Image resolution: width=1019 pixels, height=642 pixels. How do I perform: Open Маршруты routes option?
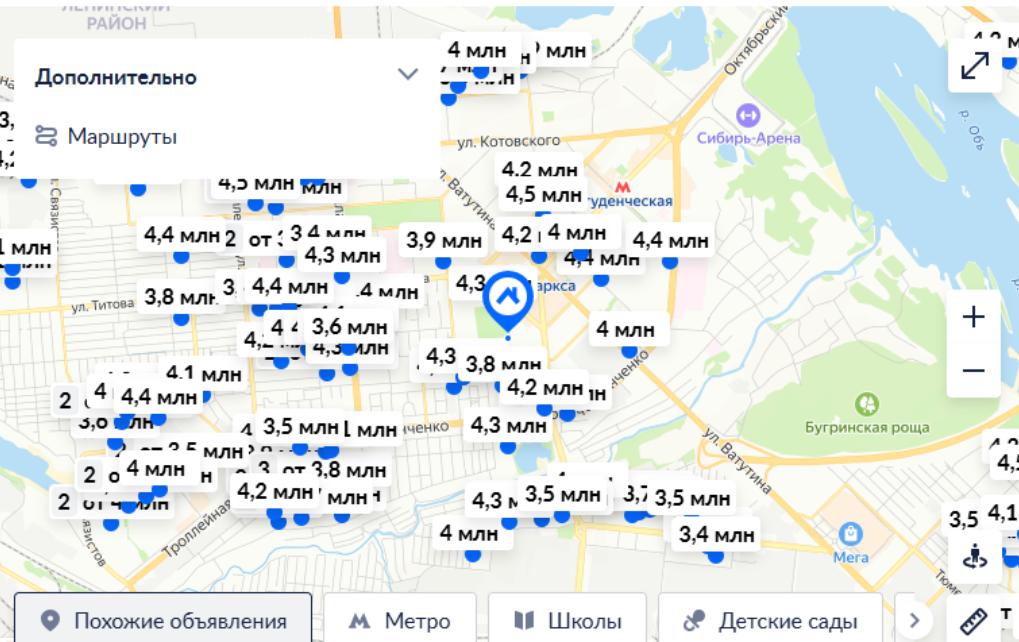[x=107, y=136]
